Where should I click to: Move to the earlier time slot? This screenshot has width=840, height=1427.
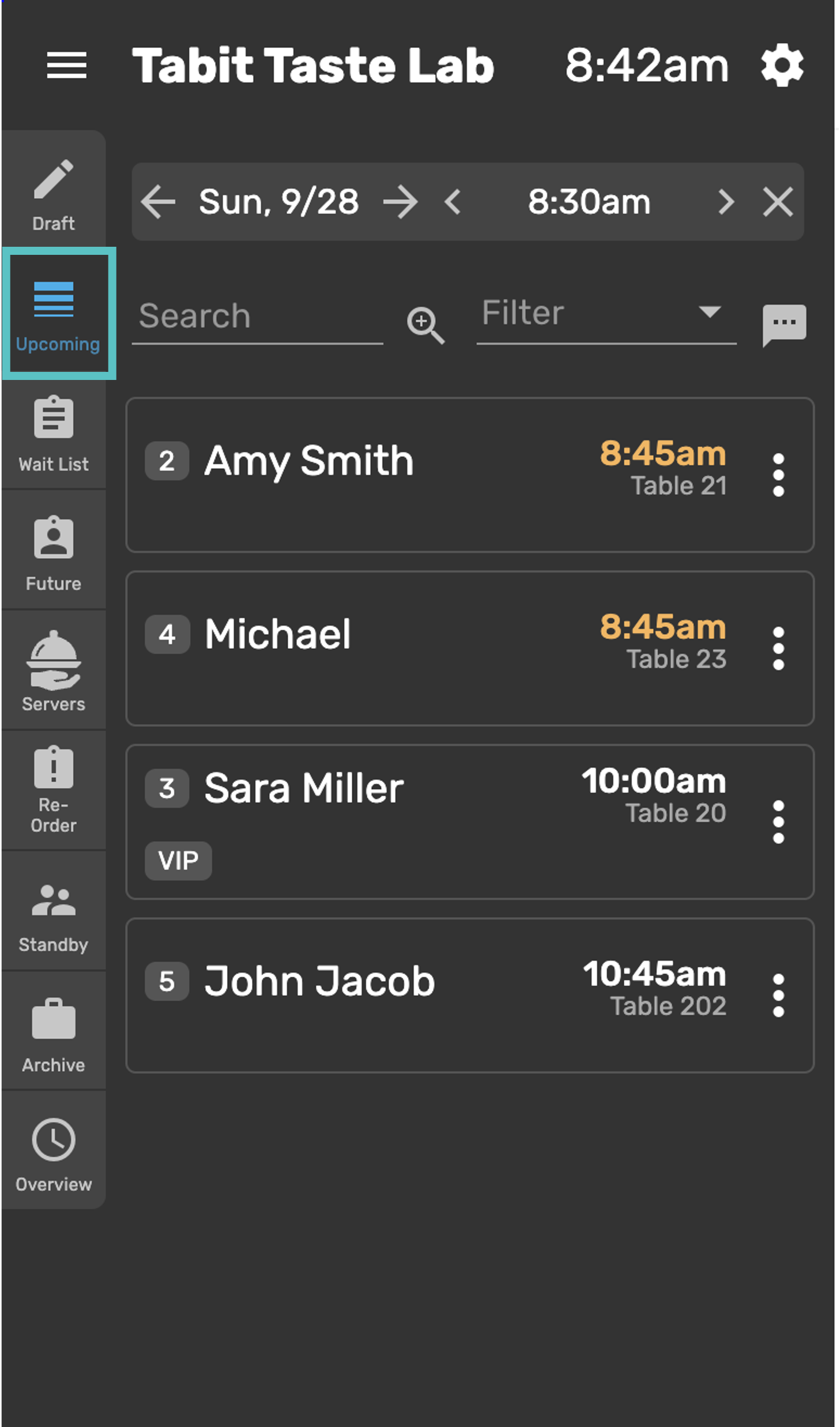[x=453, y=202]
